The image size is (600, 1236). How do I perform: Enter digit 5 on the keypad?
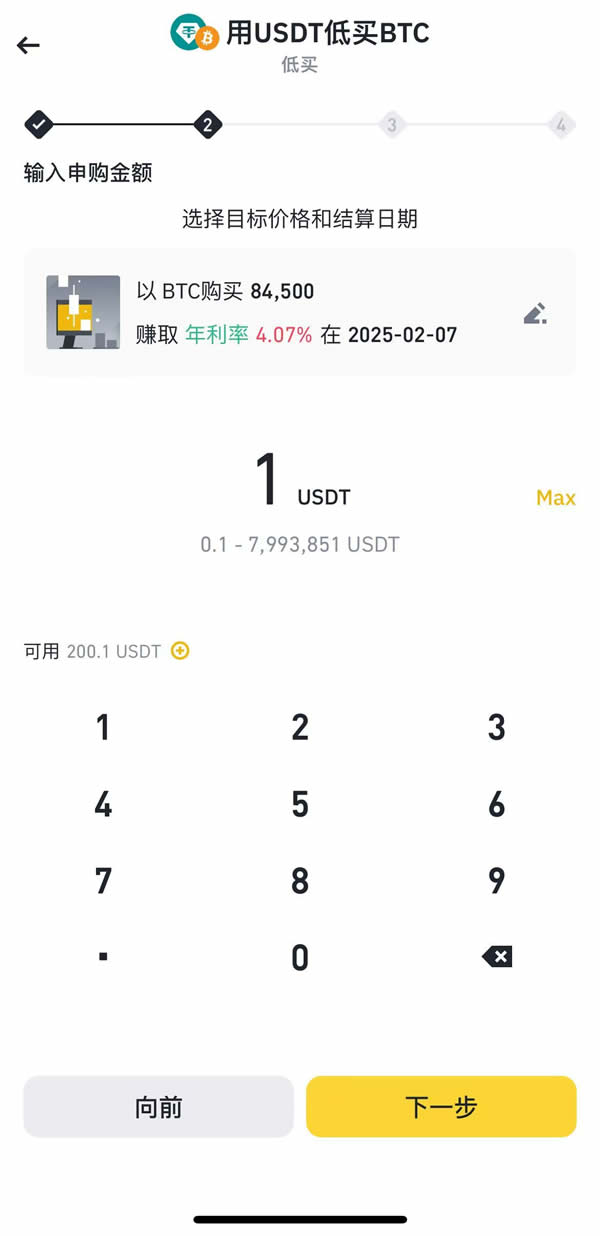point(300,805)
